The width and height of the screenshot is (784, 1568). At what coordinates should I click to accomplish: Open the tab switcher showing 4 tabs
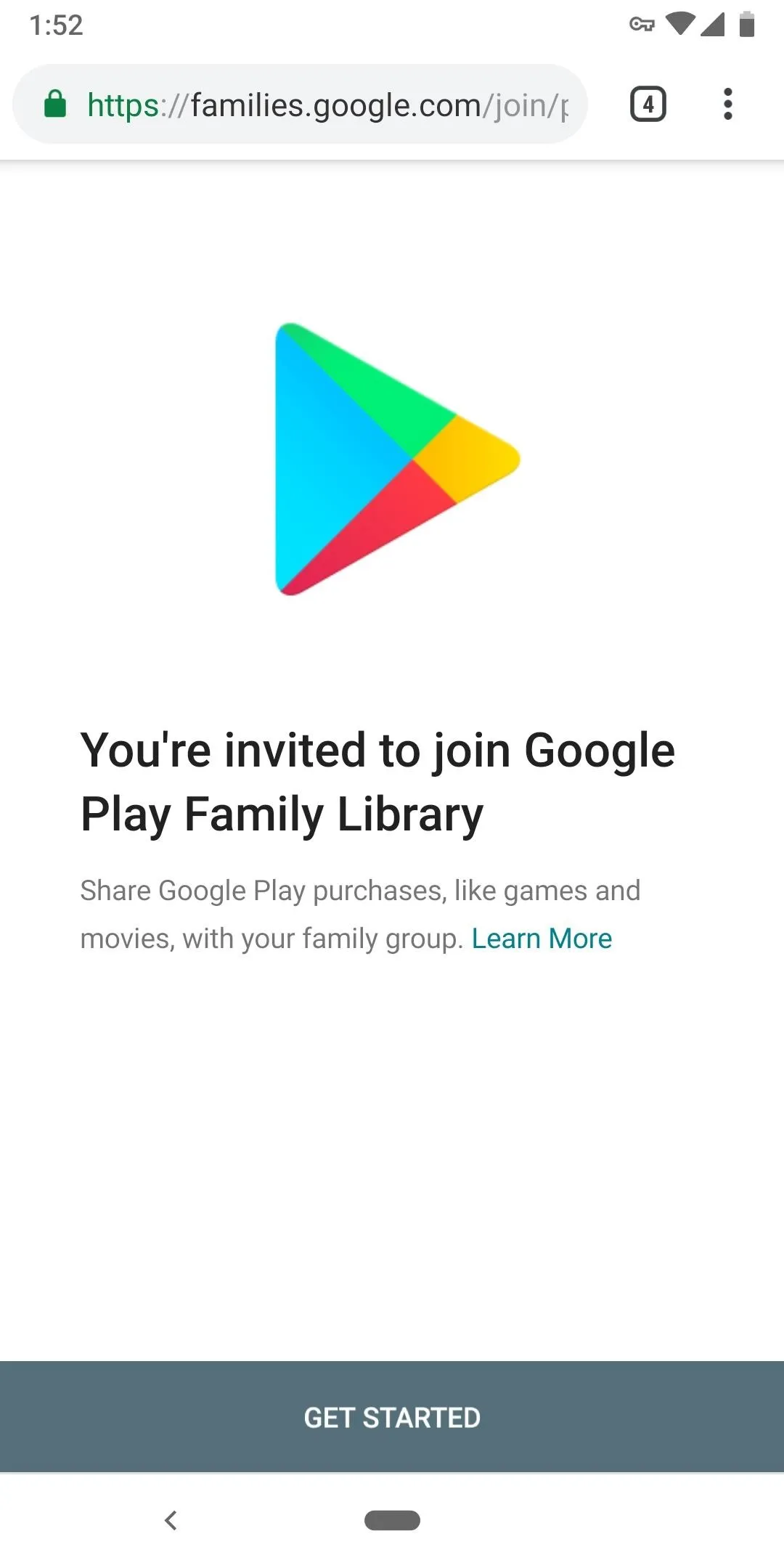point(648,105)
